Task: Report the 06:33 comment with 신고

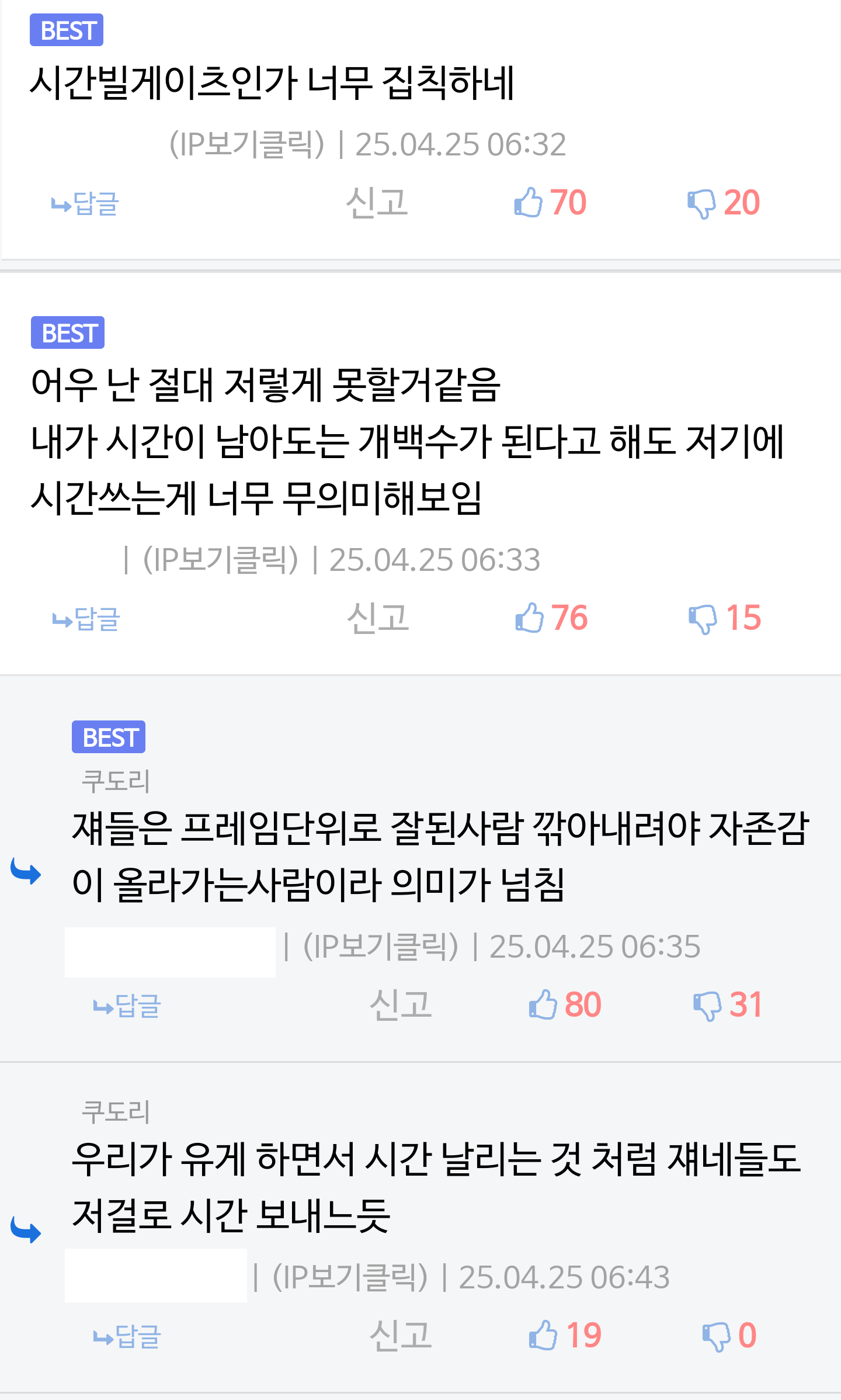Action: (x=378, y=618)
